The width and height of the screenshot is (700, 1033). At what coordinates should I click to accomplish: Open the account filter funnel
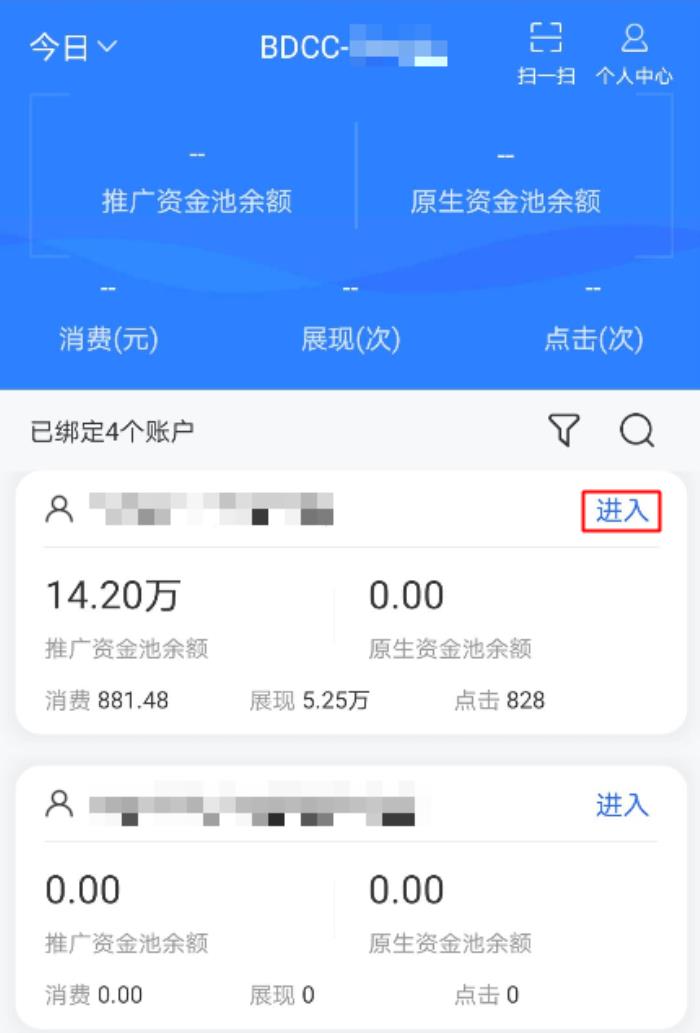click(x=564, y=431)
